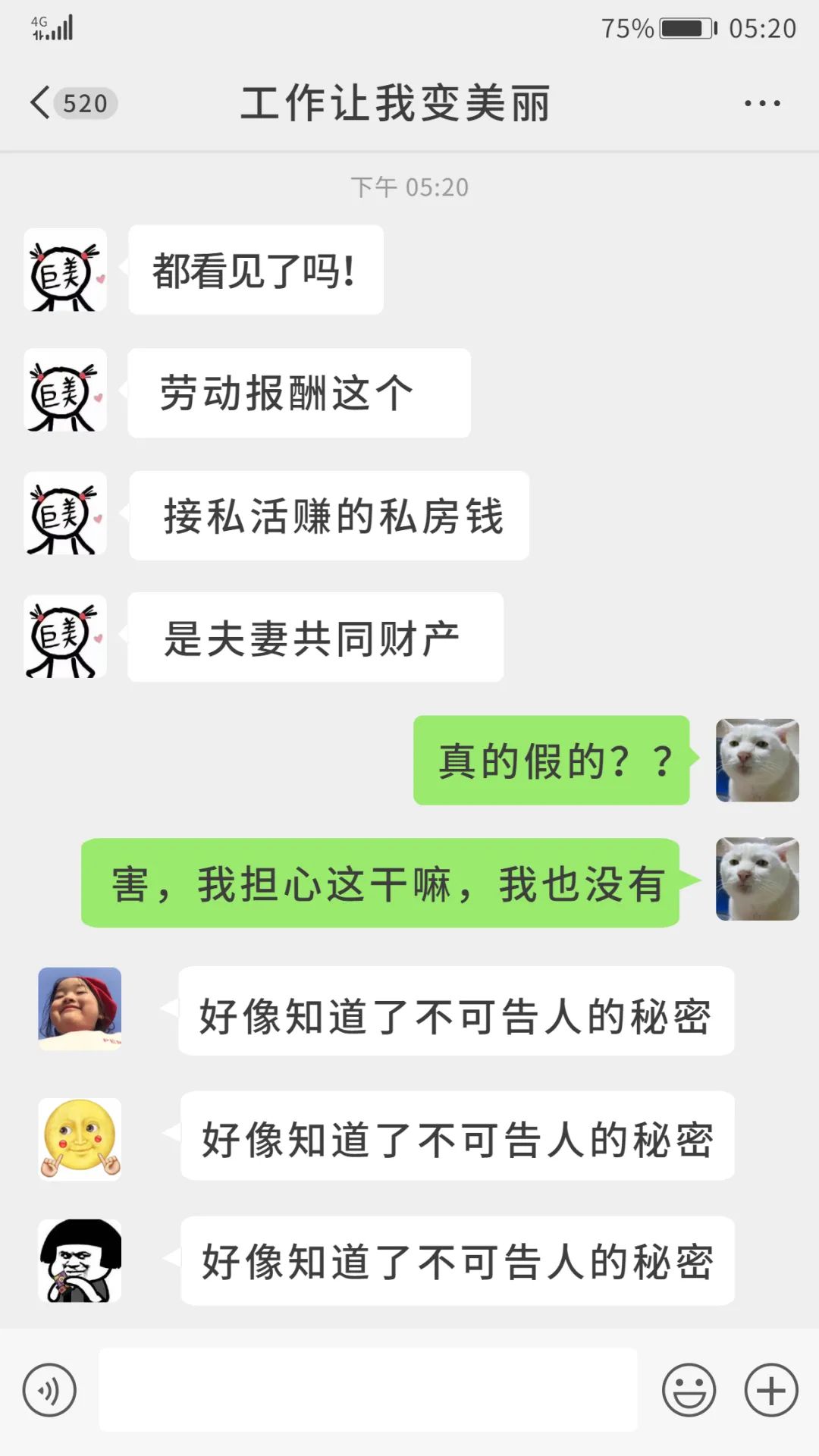Switch to voice message input

tap(49, 1390)
